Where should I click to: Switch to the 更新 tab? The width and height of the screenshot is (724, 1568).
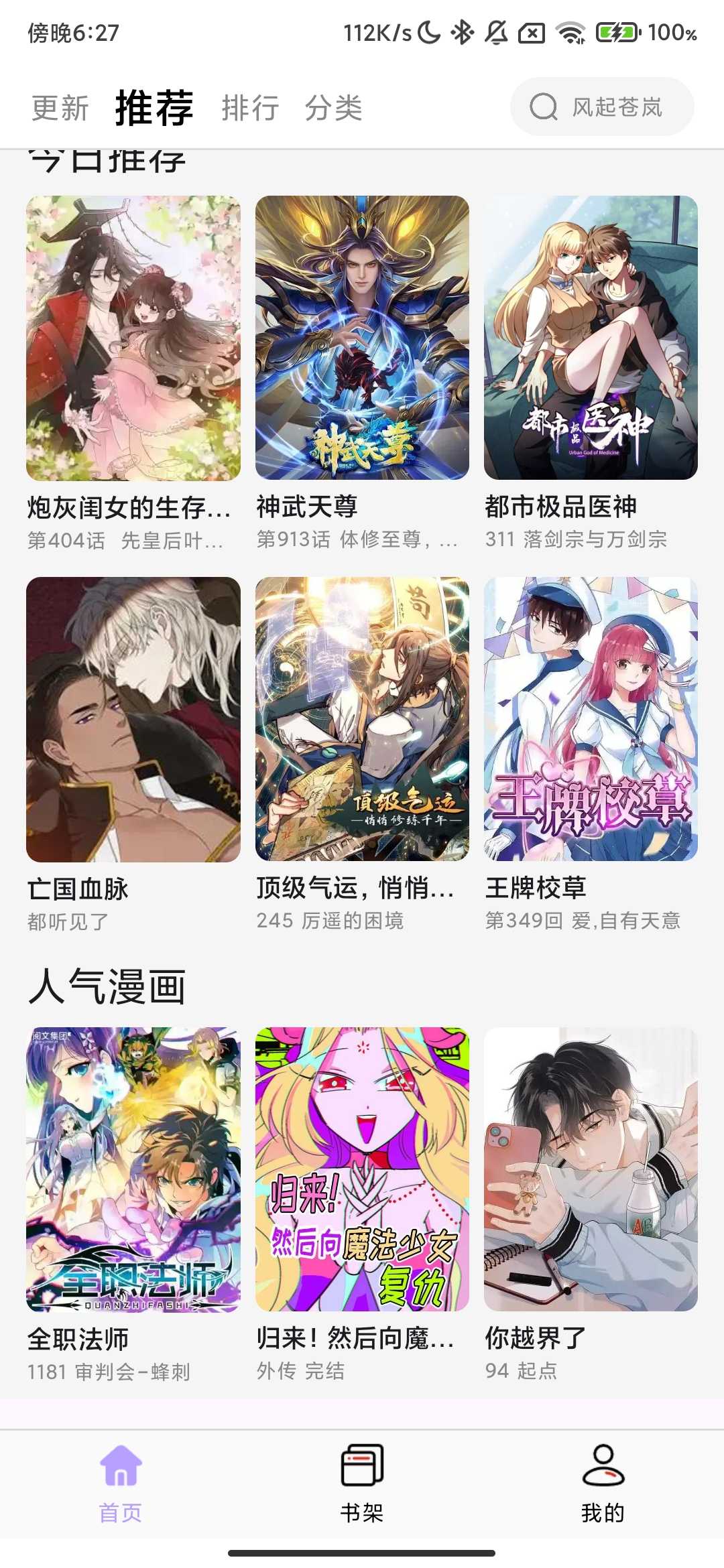59,107
